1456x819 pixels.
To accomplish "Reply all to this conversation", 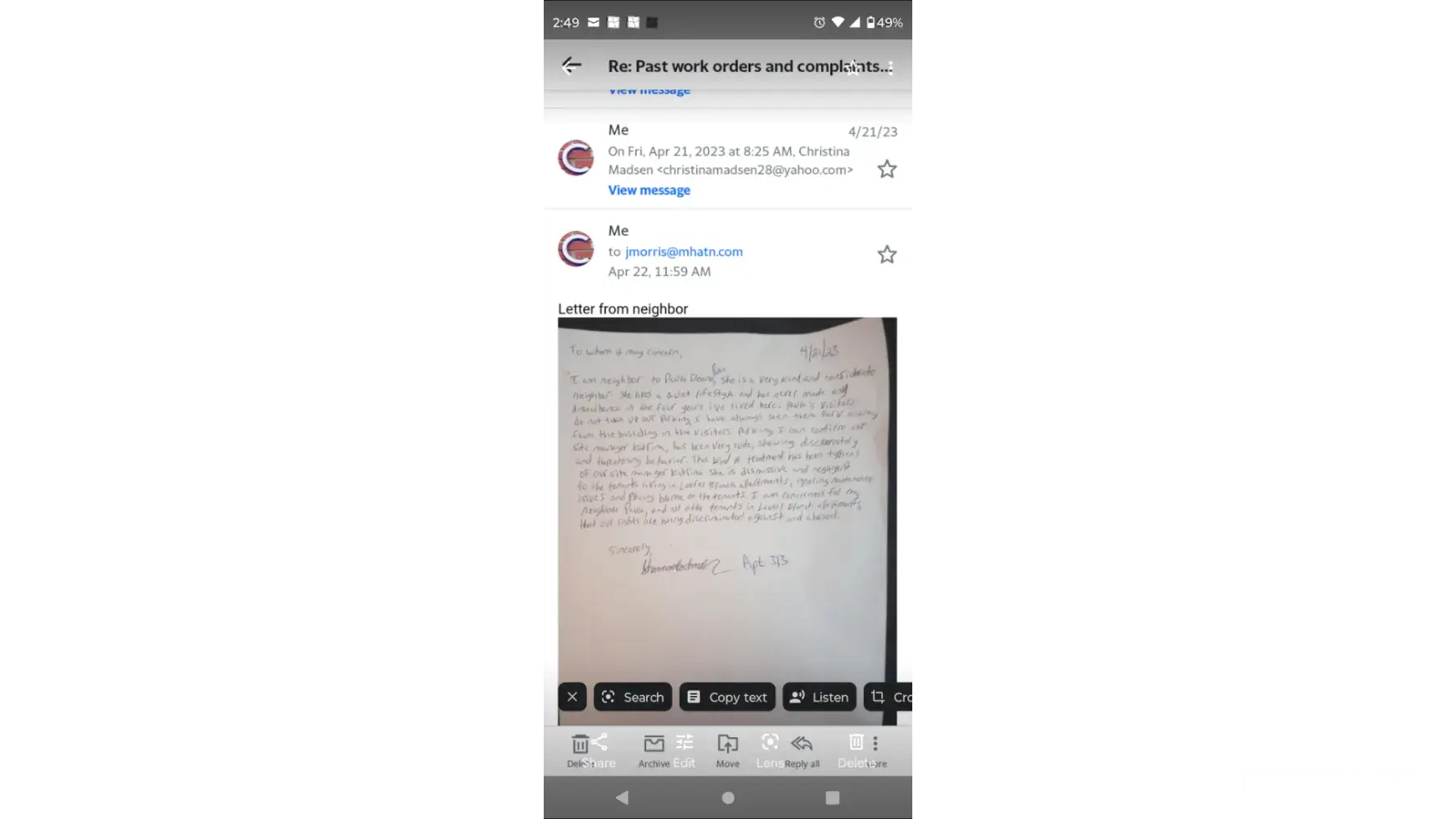I will point(802,750).
